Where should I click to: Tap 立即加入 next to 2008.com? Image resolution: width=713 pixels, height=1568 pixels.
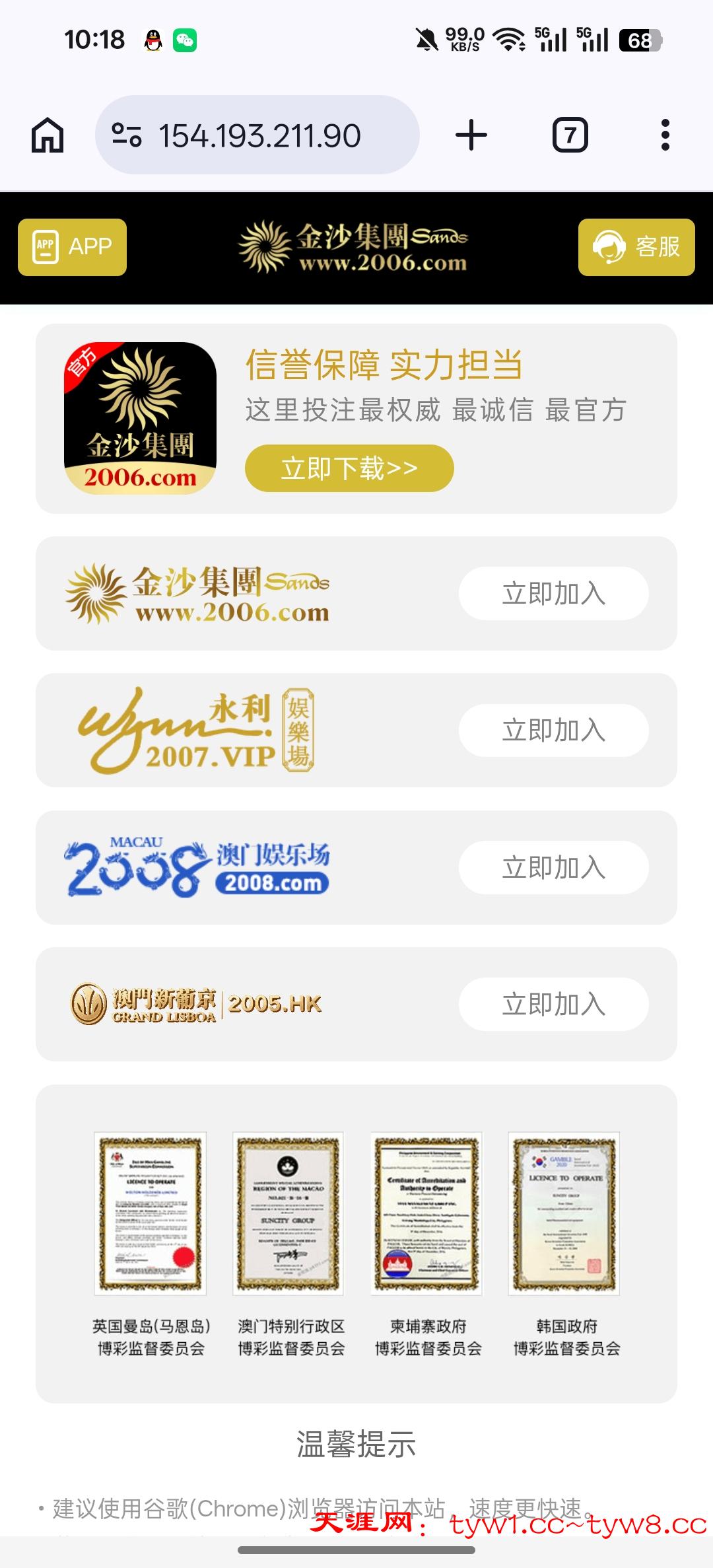coord(553,867)
